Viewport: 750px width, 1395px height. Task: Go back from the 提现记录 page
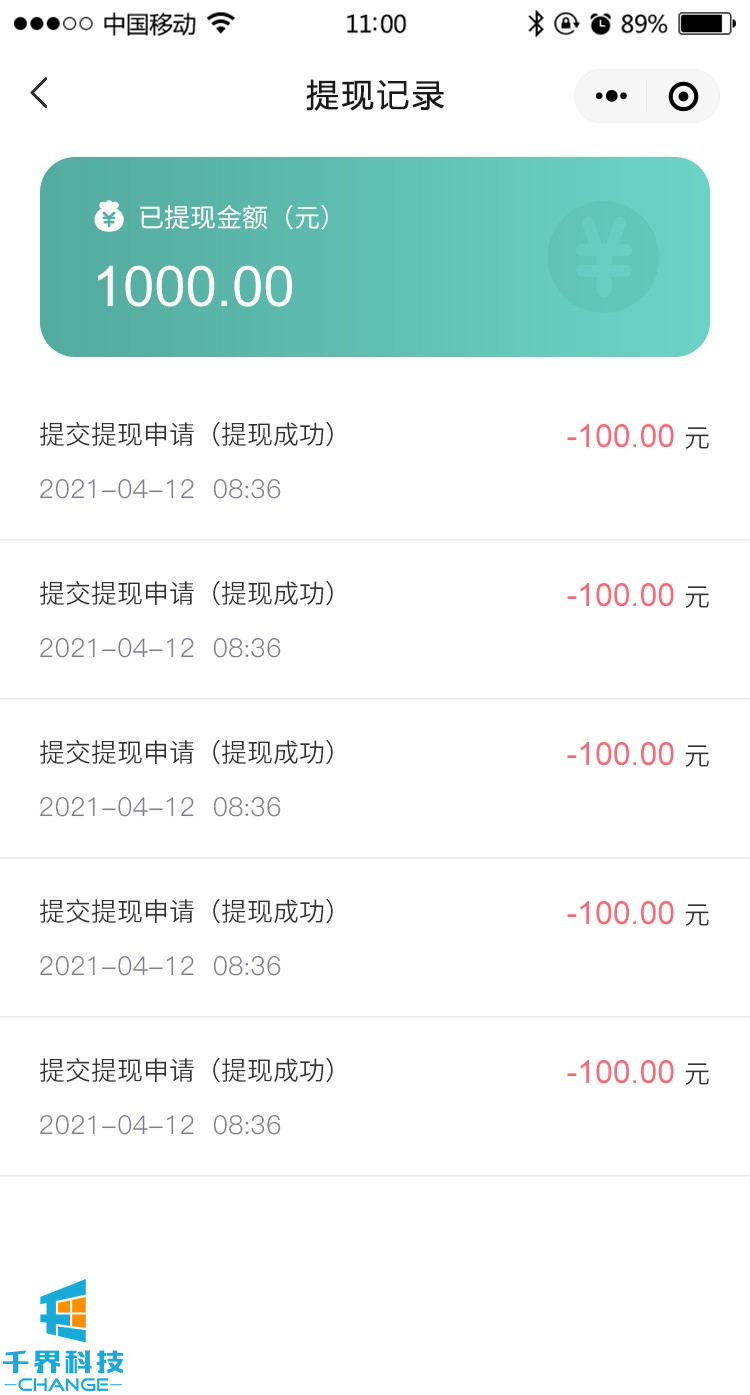(39, 94)
